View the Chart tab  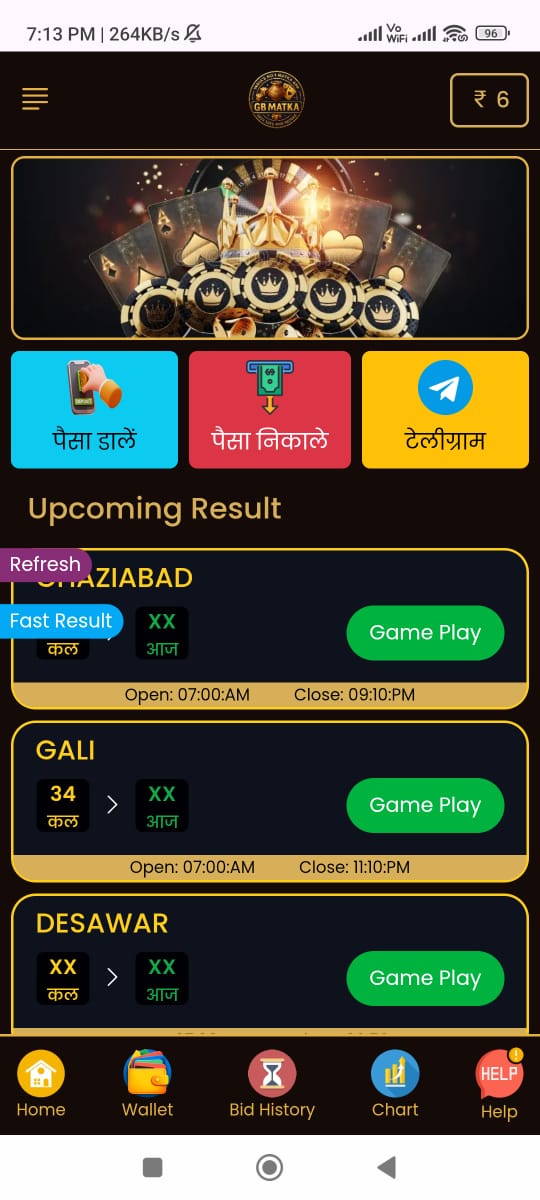point(395,1085)
